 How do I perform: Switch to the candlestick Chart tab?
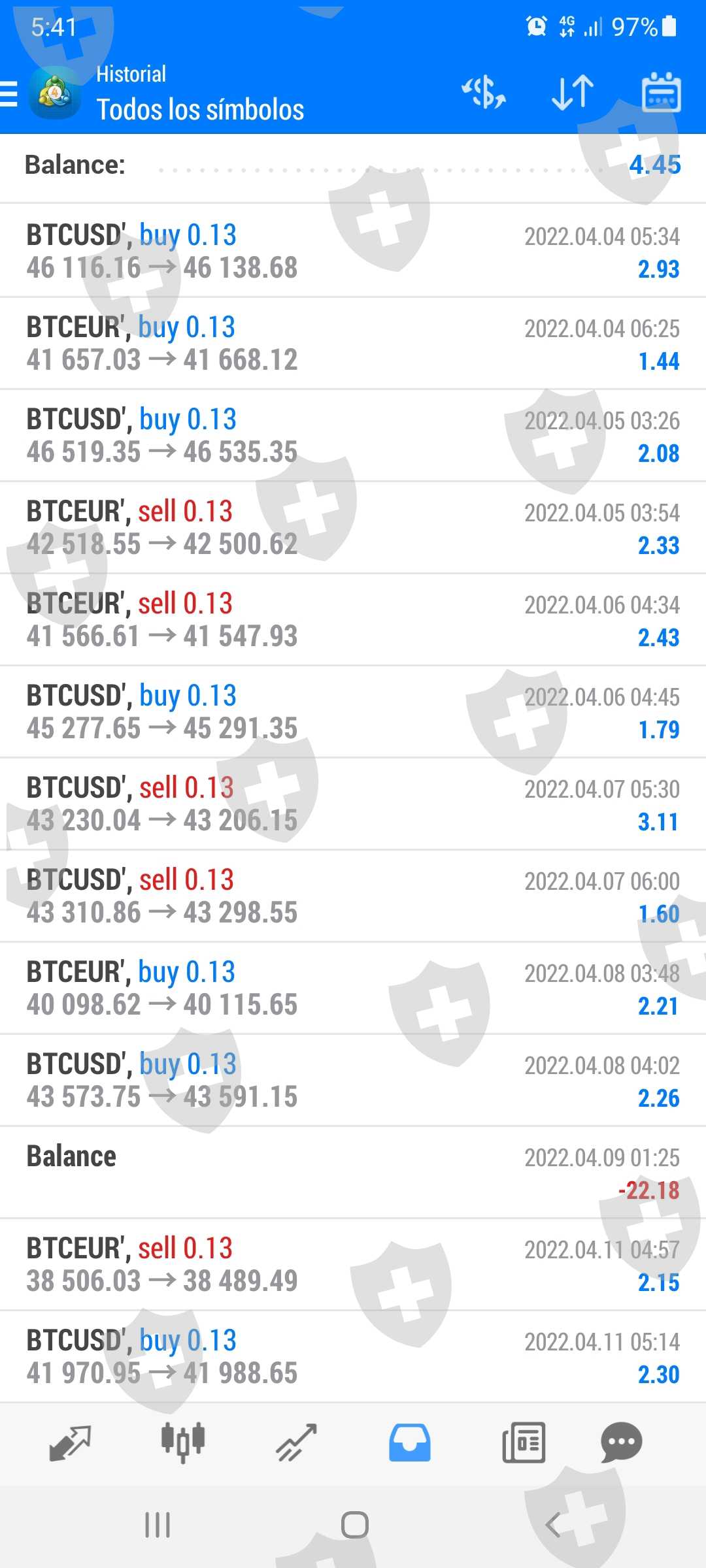point(183,1442)
